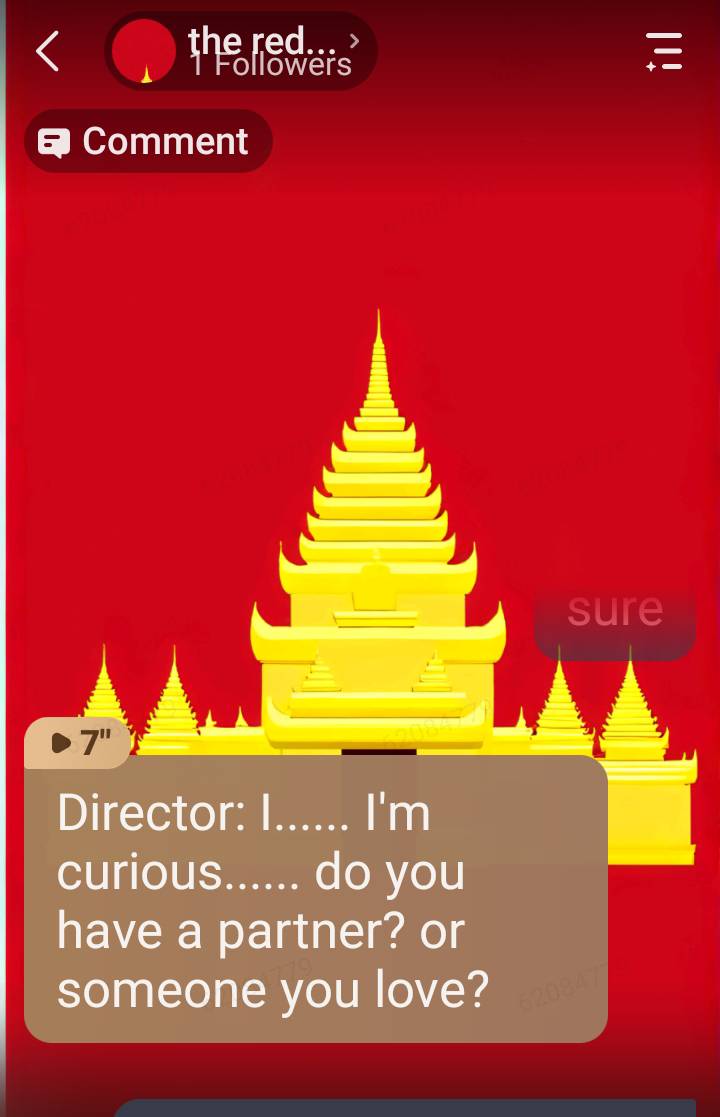The image size is (720, 1117).
Task: Open the Comment section
Action: tap(148, 142)
